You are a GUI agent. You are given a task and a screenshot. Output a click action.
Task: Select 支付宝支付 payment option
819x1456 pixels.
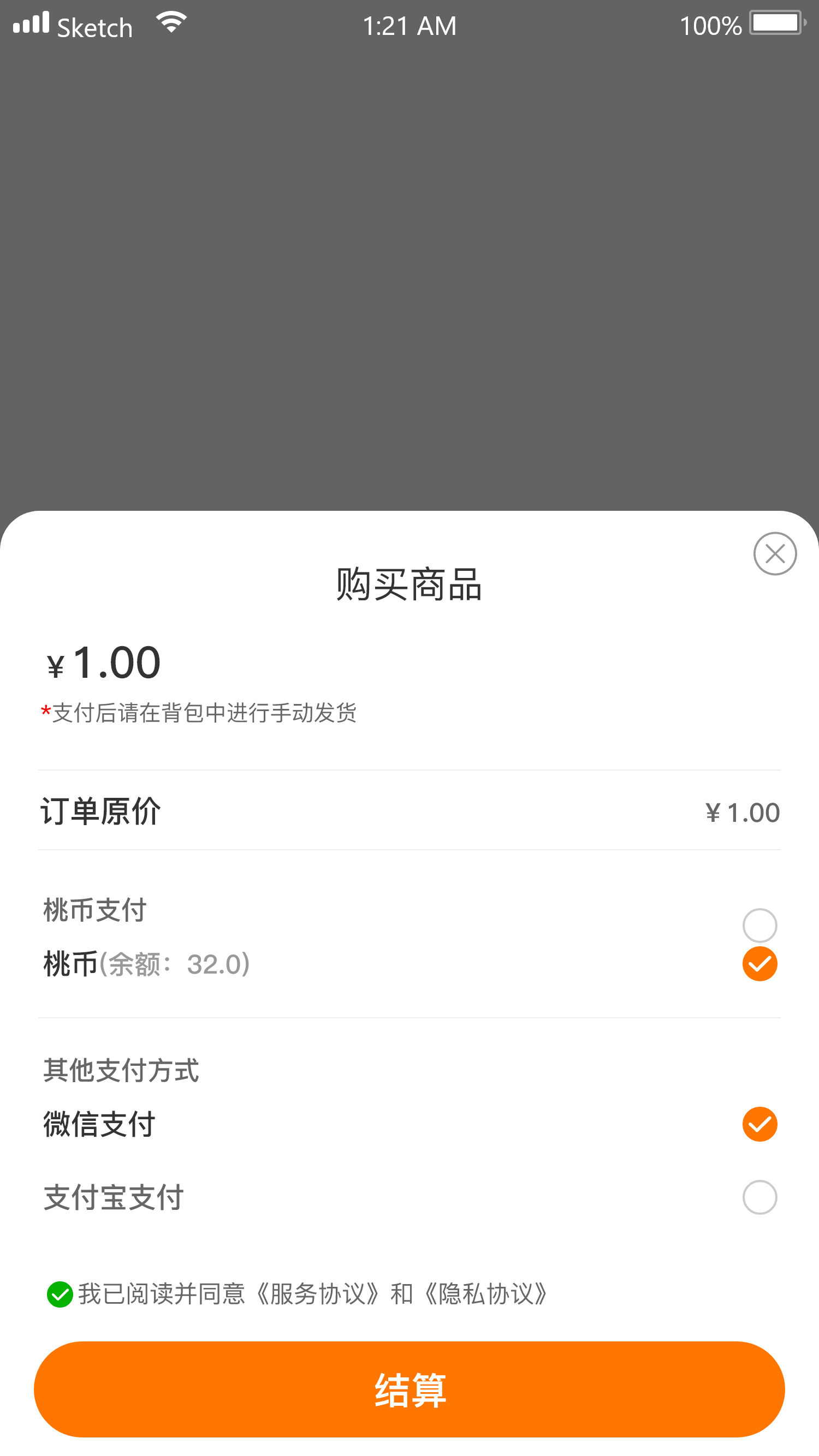pos(759,1197)
